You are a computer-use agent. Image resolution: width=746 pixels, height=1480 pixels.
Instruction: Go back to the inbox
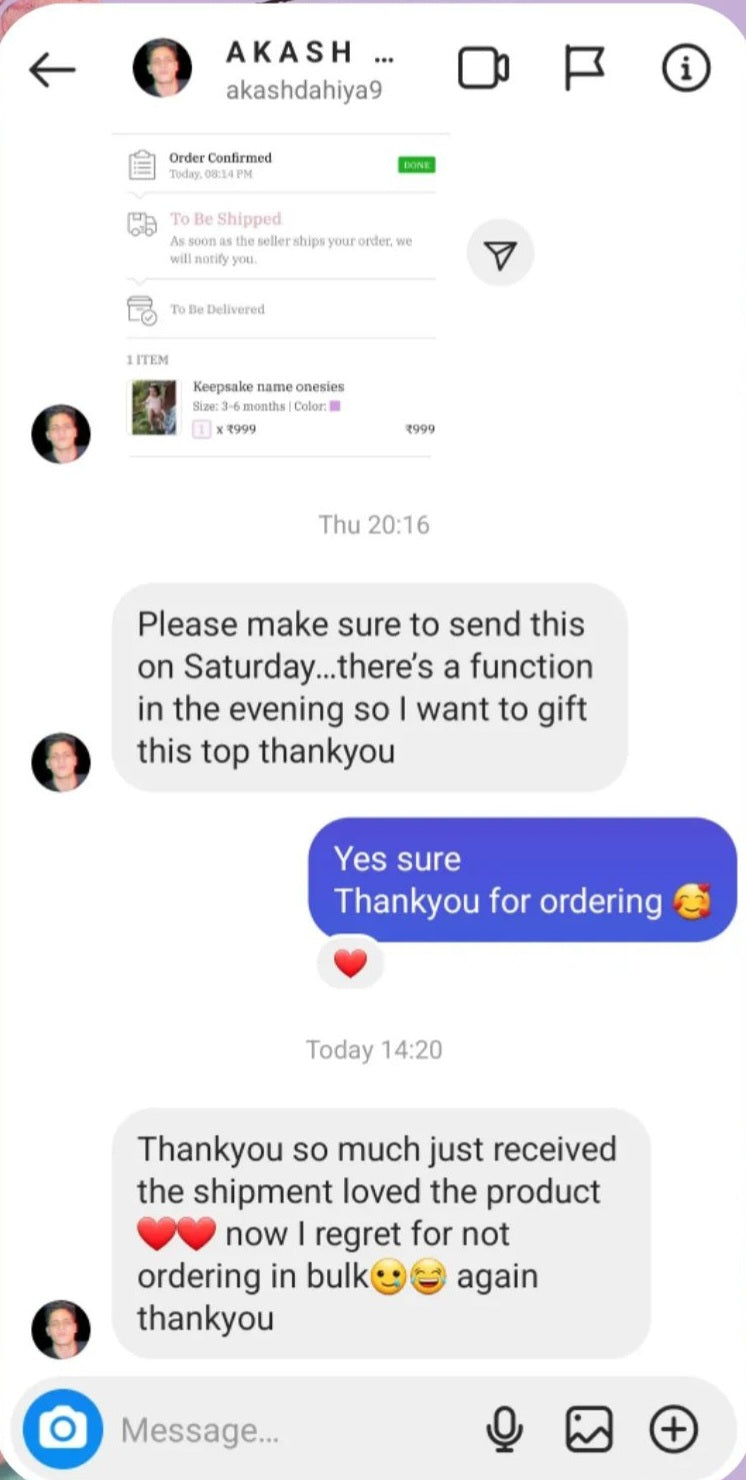[52, 69]
